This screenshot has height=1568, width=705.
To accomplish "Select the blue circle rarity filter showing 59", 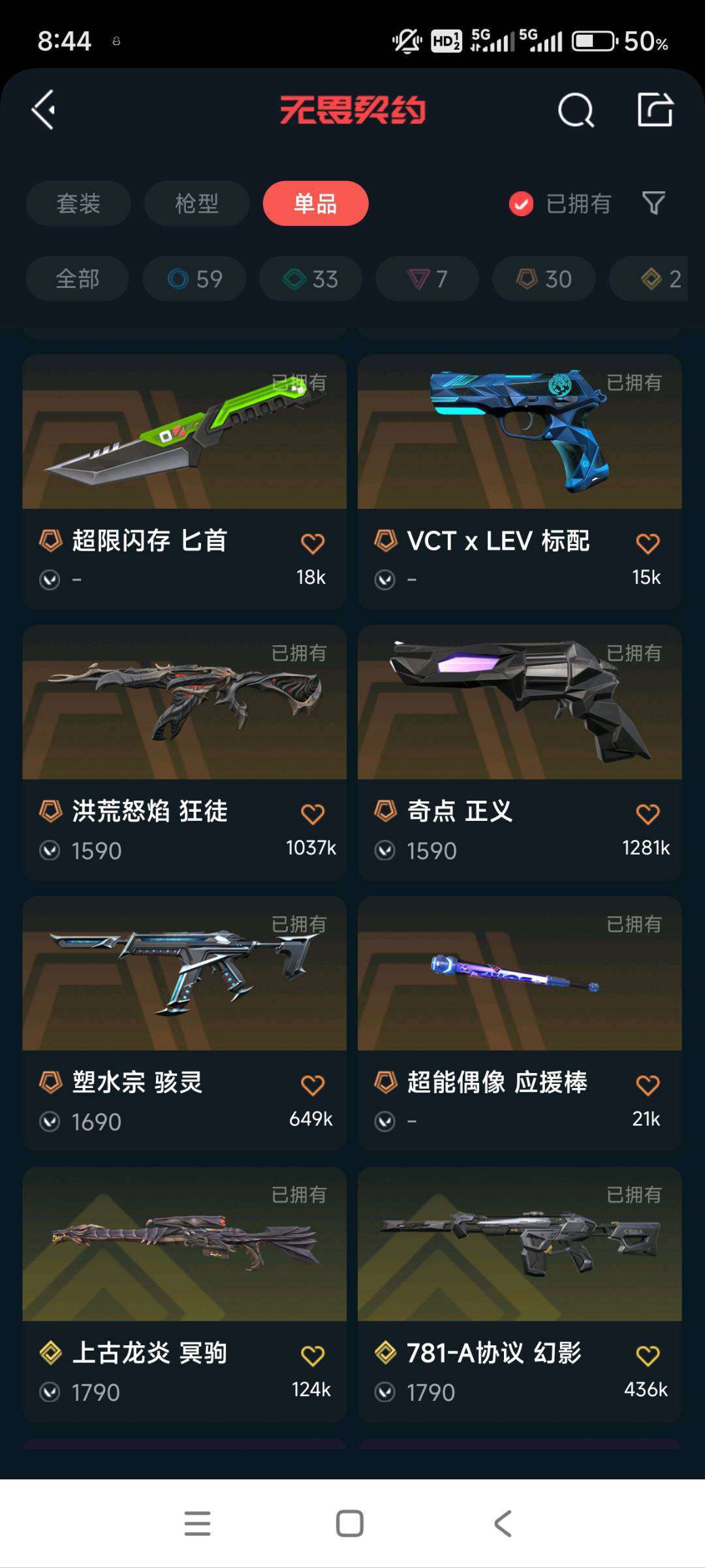I will point(194,279).
